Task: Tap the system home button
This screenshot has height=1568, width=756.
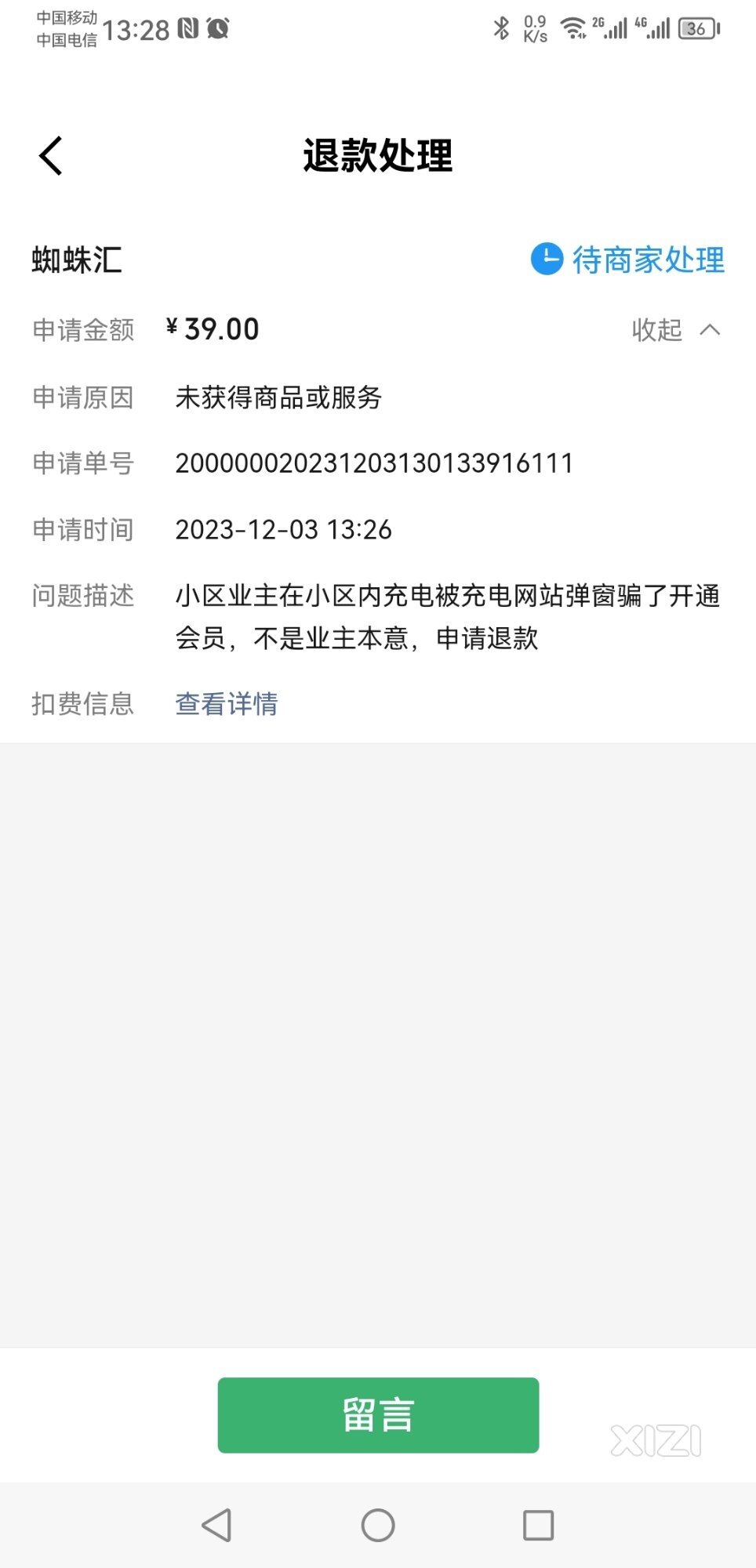Action: click(378, 1526)
